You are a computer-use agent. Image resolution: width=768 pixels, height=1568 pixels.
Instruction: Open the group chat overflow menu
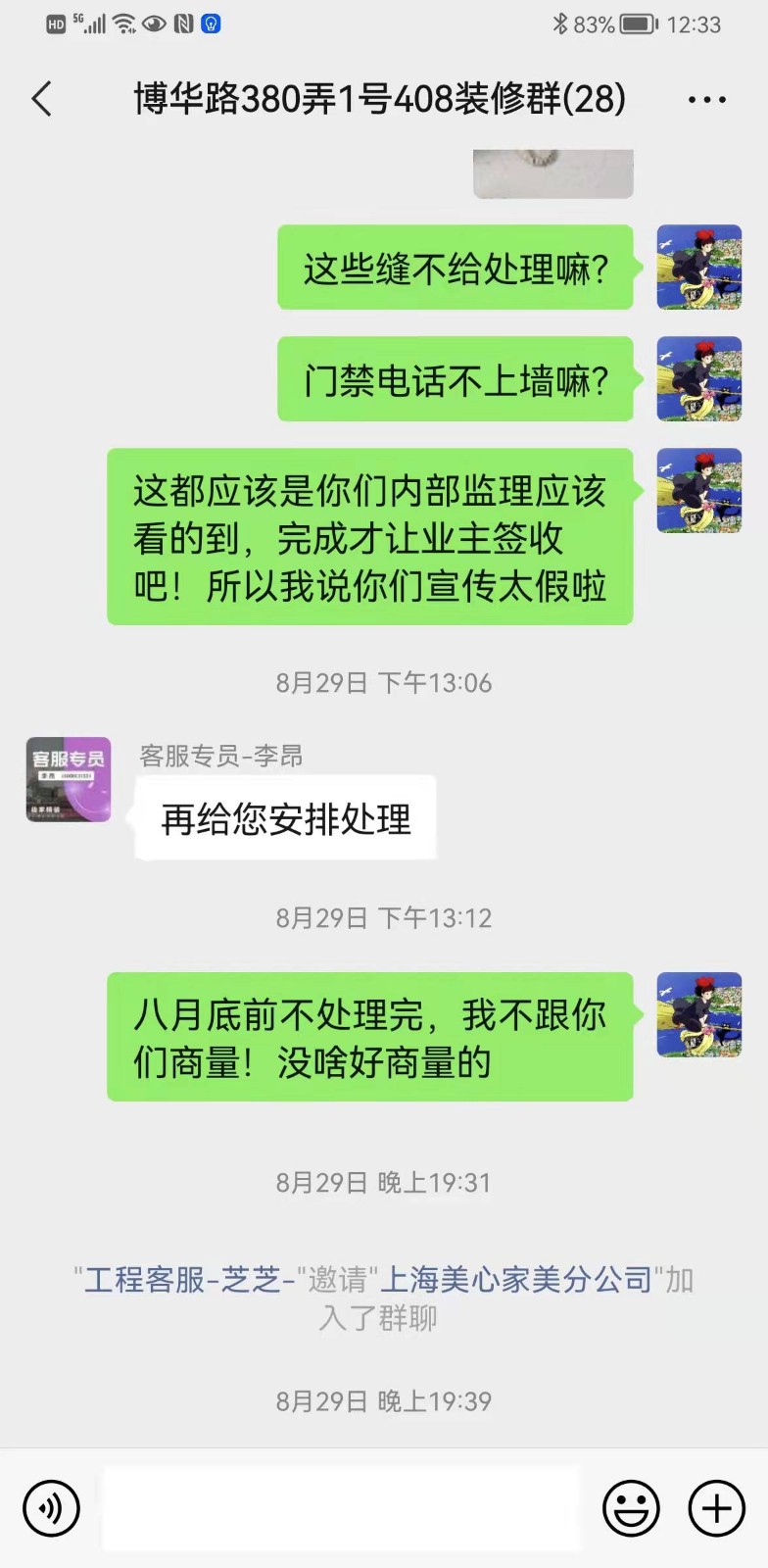[x=706, y=100]
